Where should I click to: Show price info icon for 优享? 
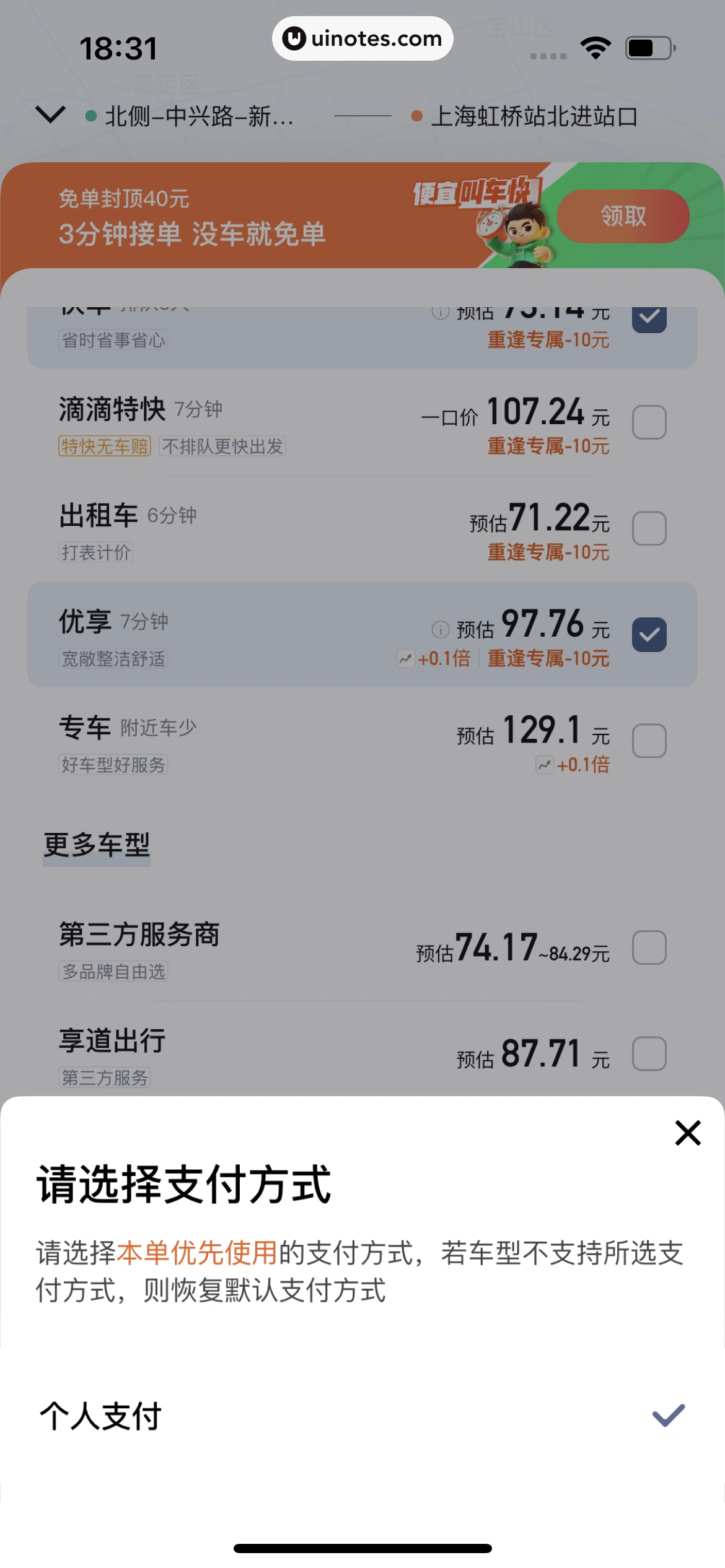coord(440,630)
